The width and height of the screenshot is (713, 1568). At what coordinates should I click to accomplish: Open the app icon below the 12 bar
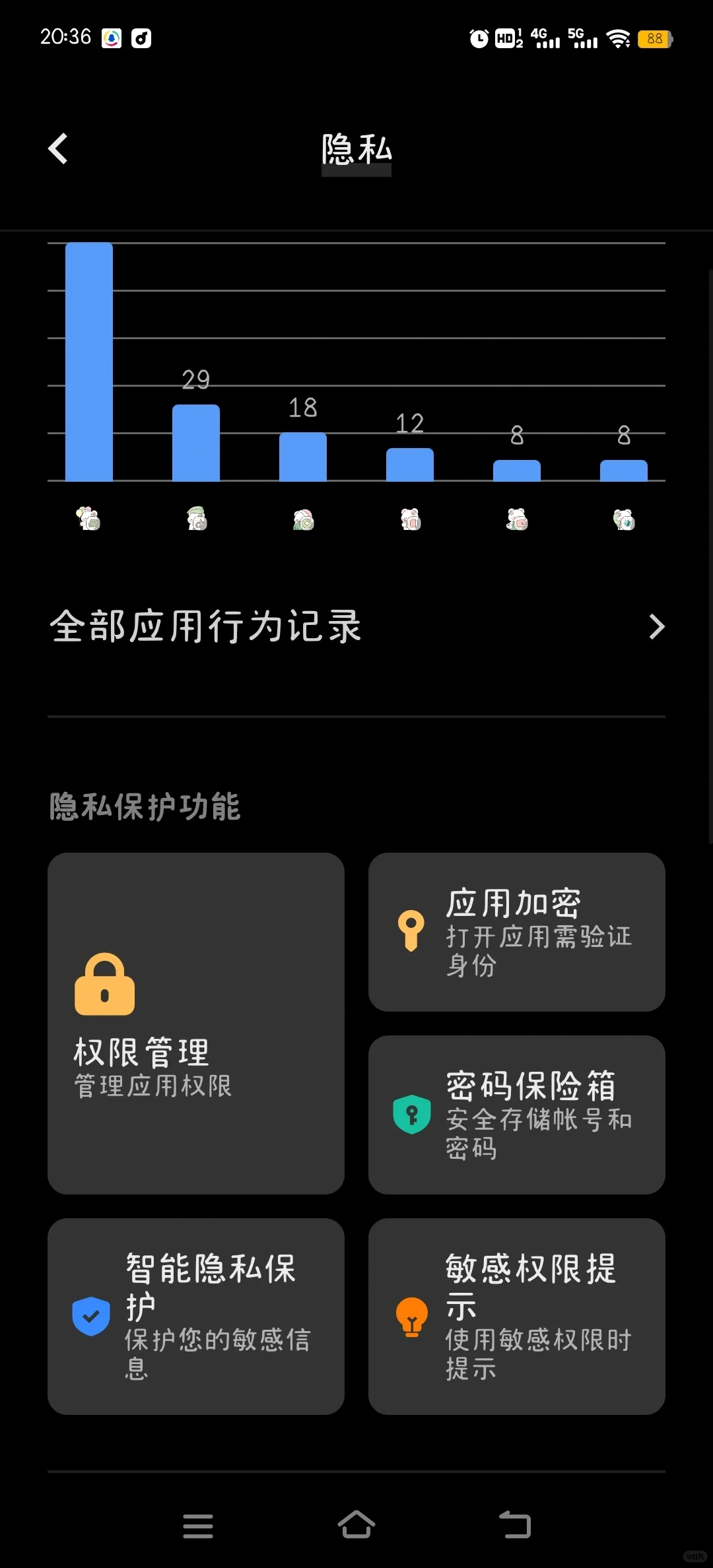(x=410, y=520)
